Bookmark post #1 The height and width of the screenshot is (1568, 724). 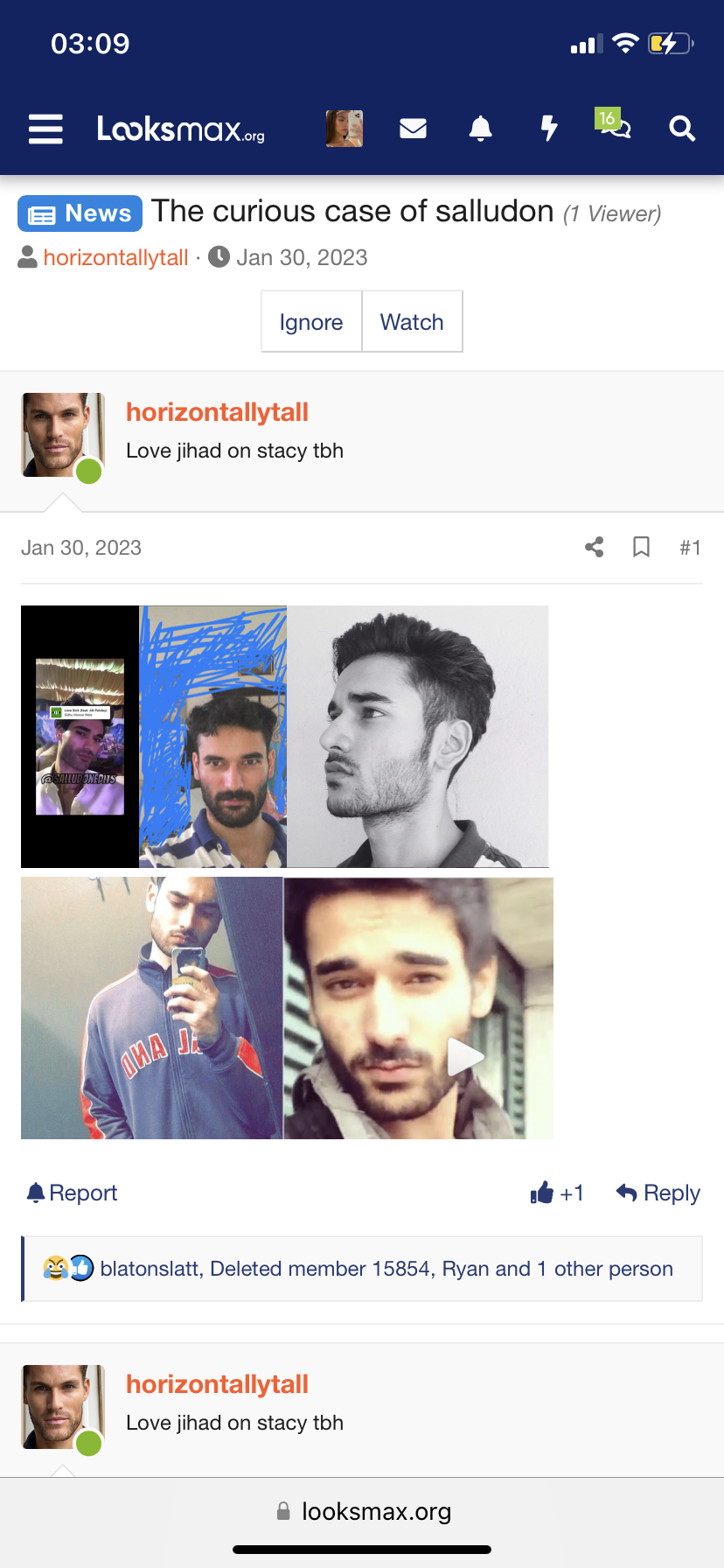pyautogui.click(x=641, y=548)
